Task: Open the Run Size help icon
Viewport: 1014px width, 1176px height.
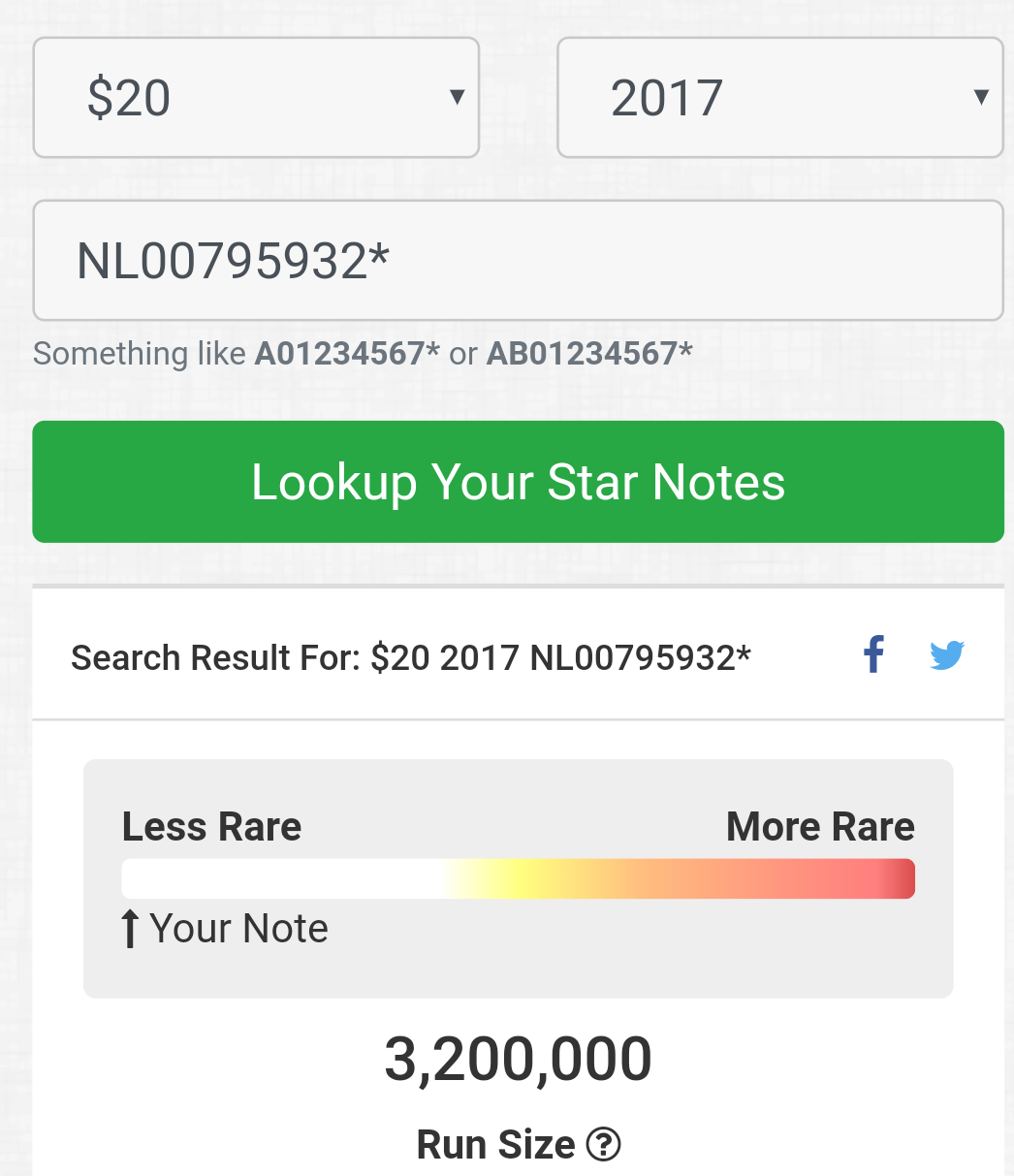Action: click(603, 1145)
